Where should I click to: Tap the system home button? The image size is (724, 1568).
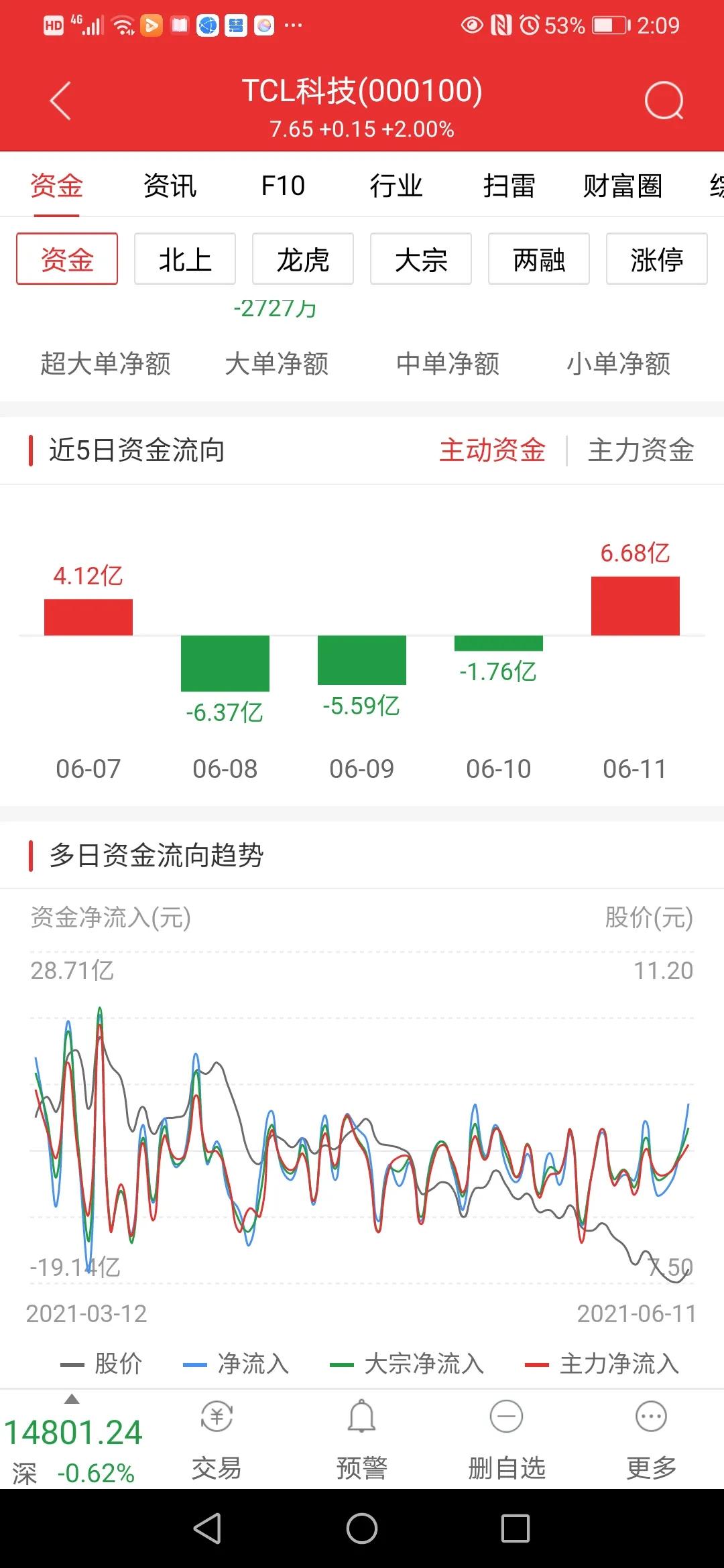click(x=362, y=1528)
